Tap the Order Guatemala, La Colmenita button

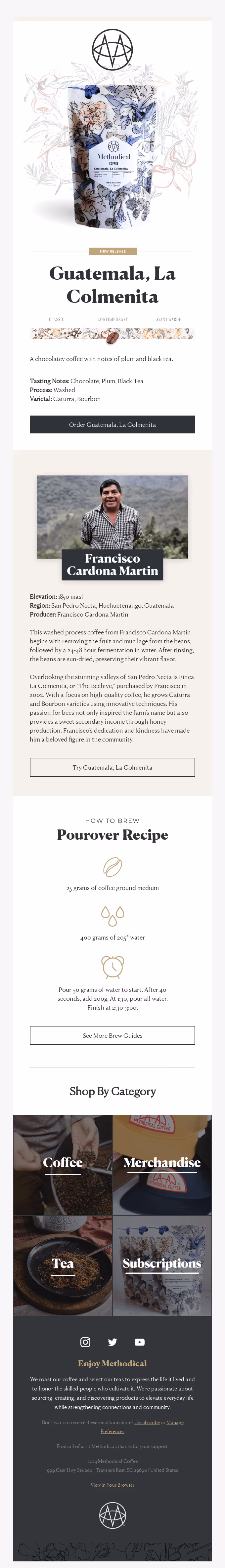pos(112,424)
